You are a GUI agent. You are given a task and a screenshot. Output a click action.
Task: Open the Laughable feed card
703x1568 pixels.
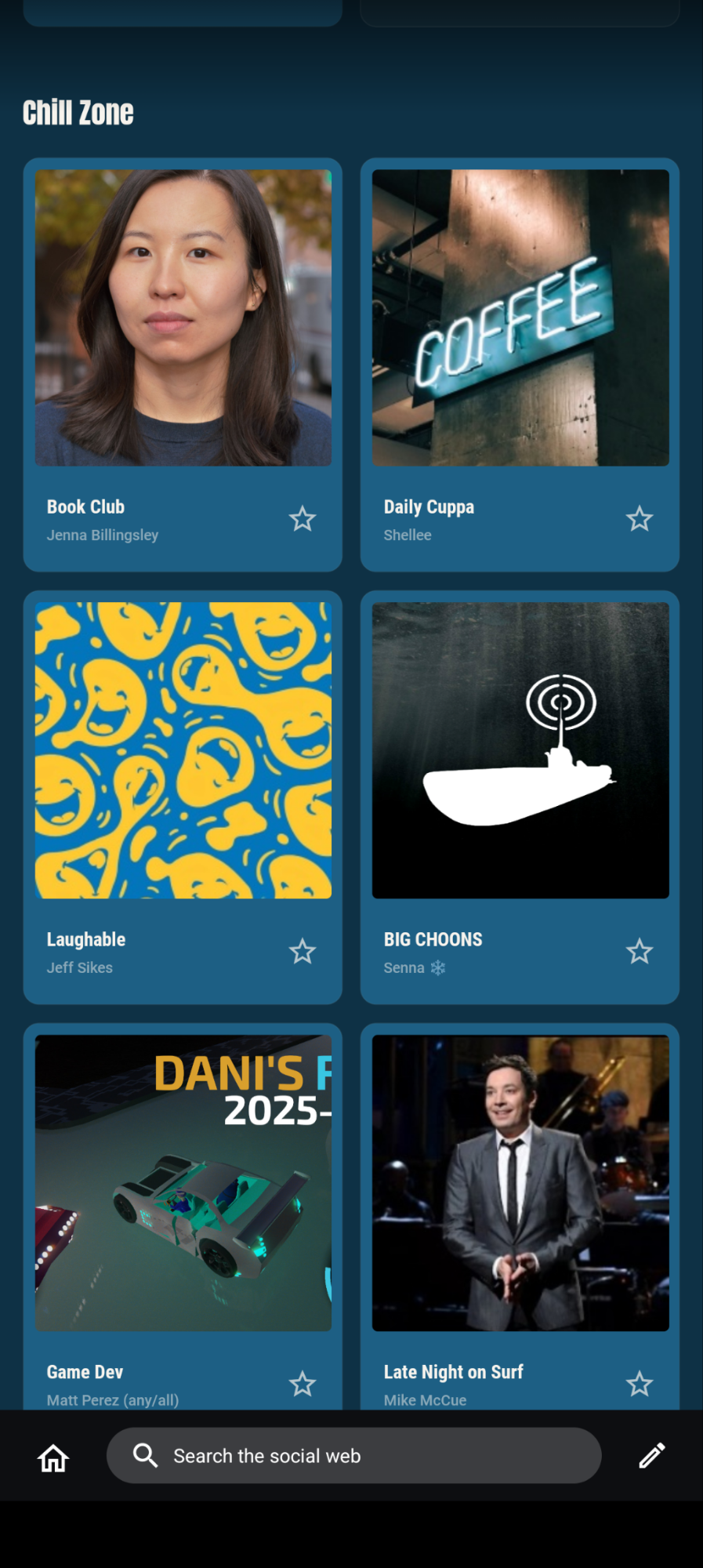[183, 797]
